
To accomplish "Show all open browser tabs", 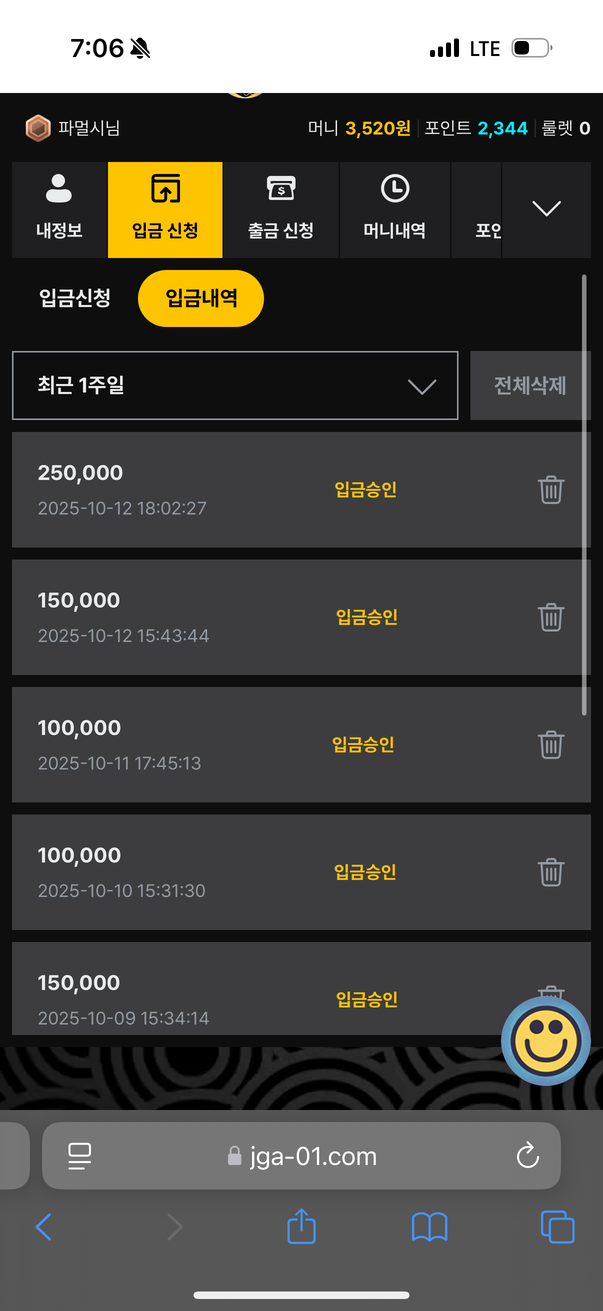I will tap(557, 1227).
